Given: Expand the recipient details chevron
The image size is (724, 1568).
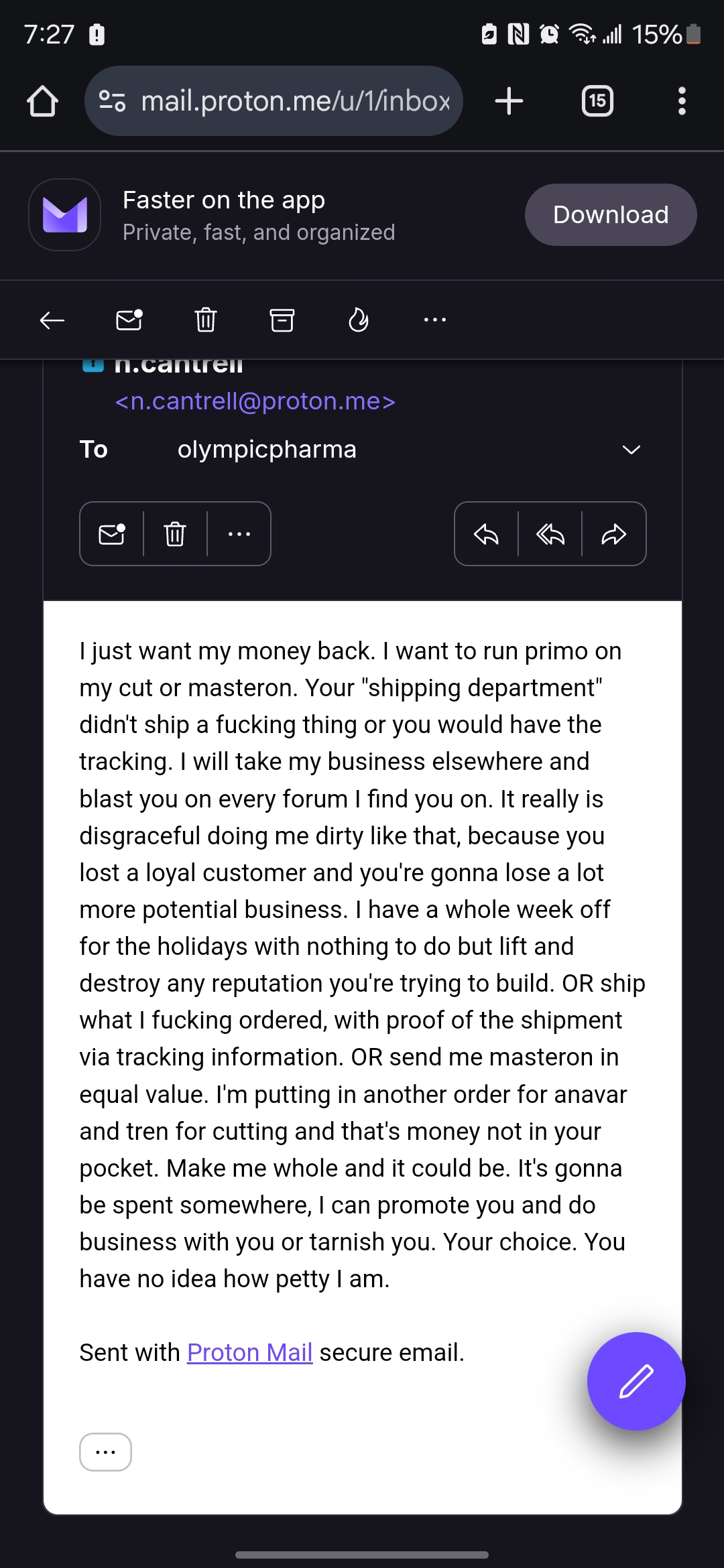Looking at the screenshot, I should click(631, 450).
